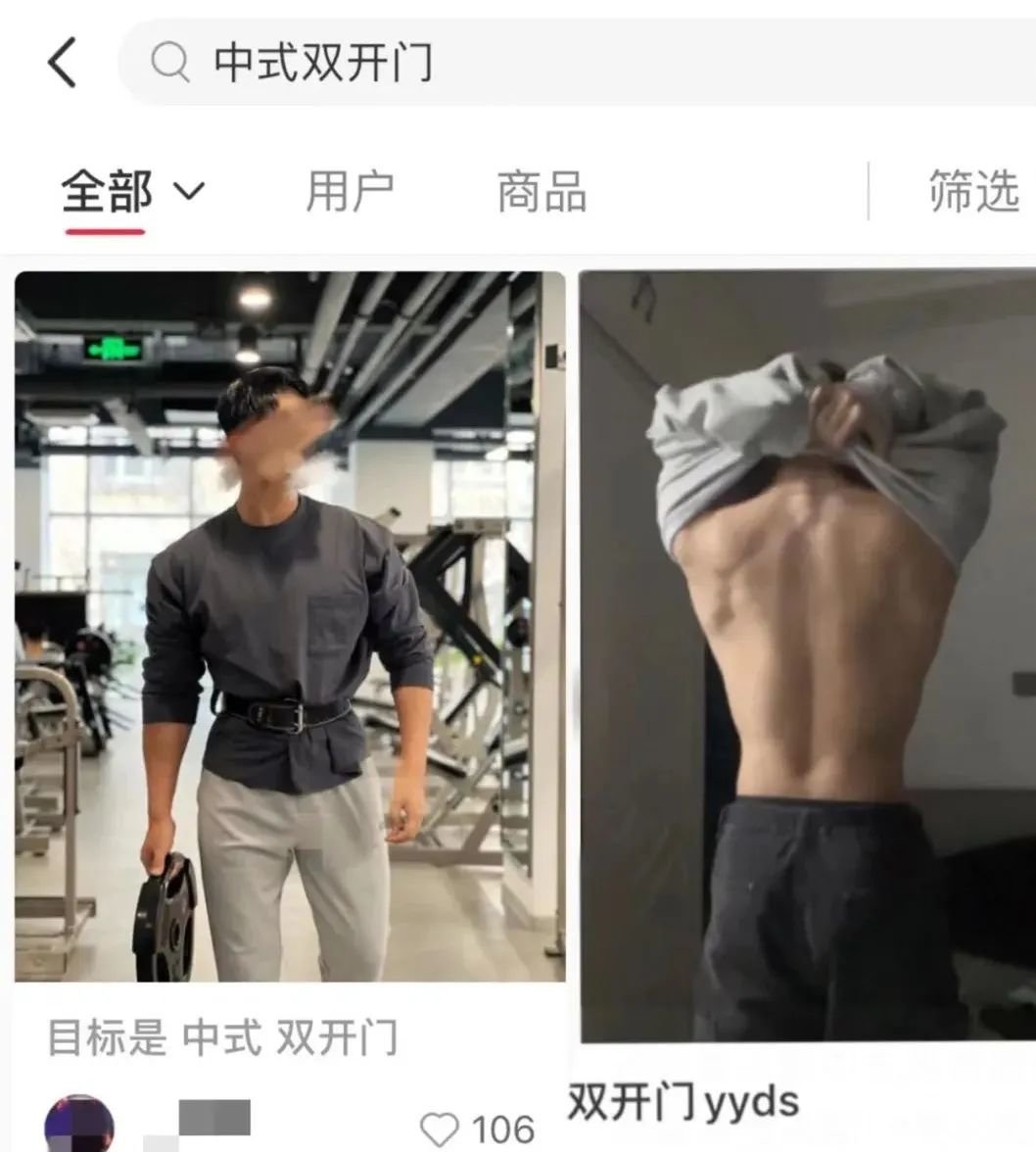Screen dimensions: 1036x1152
Task: Go back using the arrow icon
Action: 63,64
